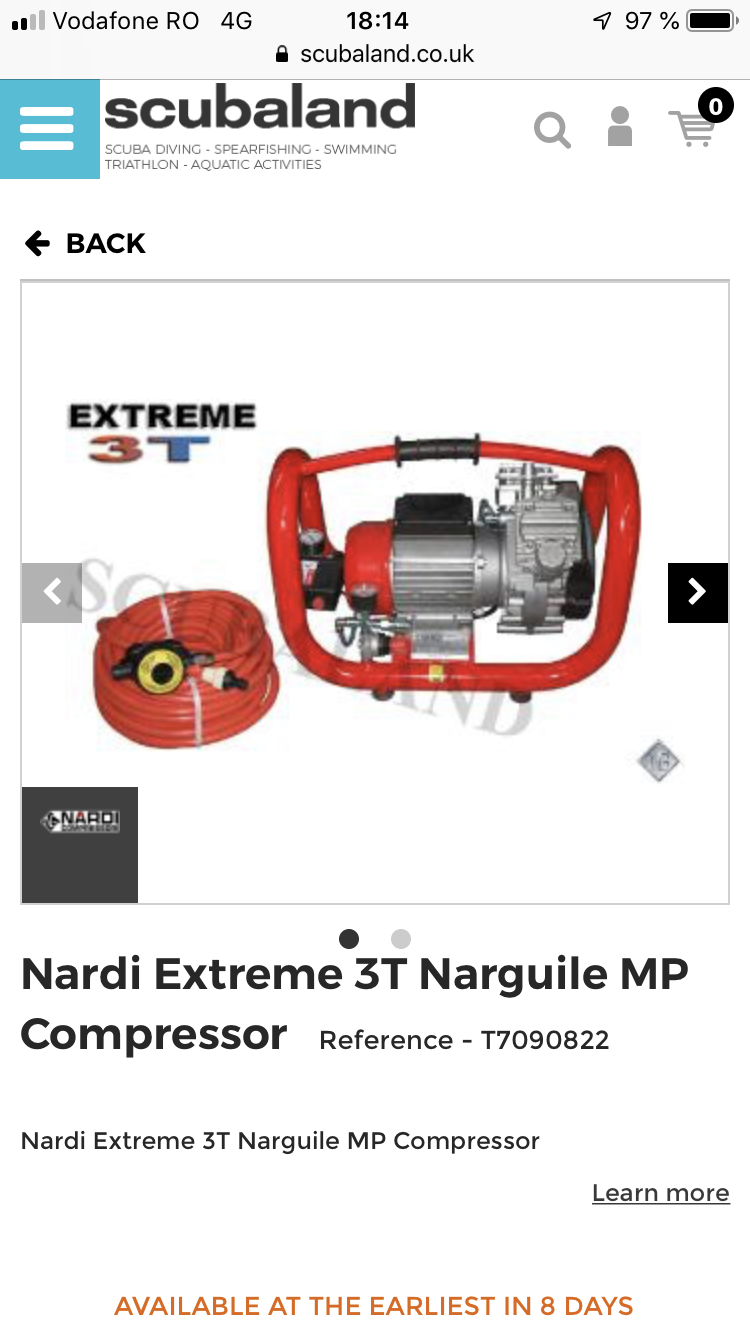750x1334 pixels.
Task: Tap the Learn more link
Action: 661,1193
